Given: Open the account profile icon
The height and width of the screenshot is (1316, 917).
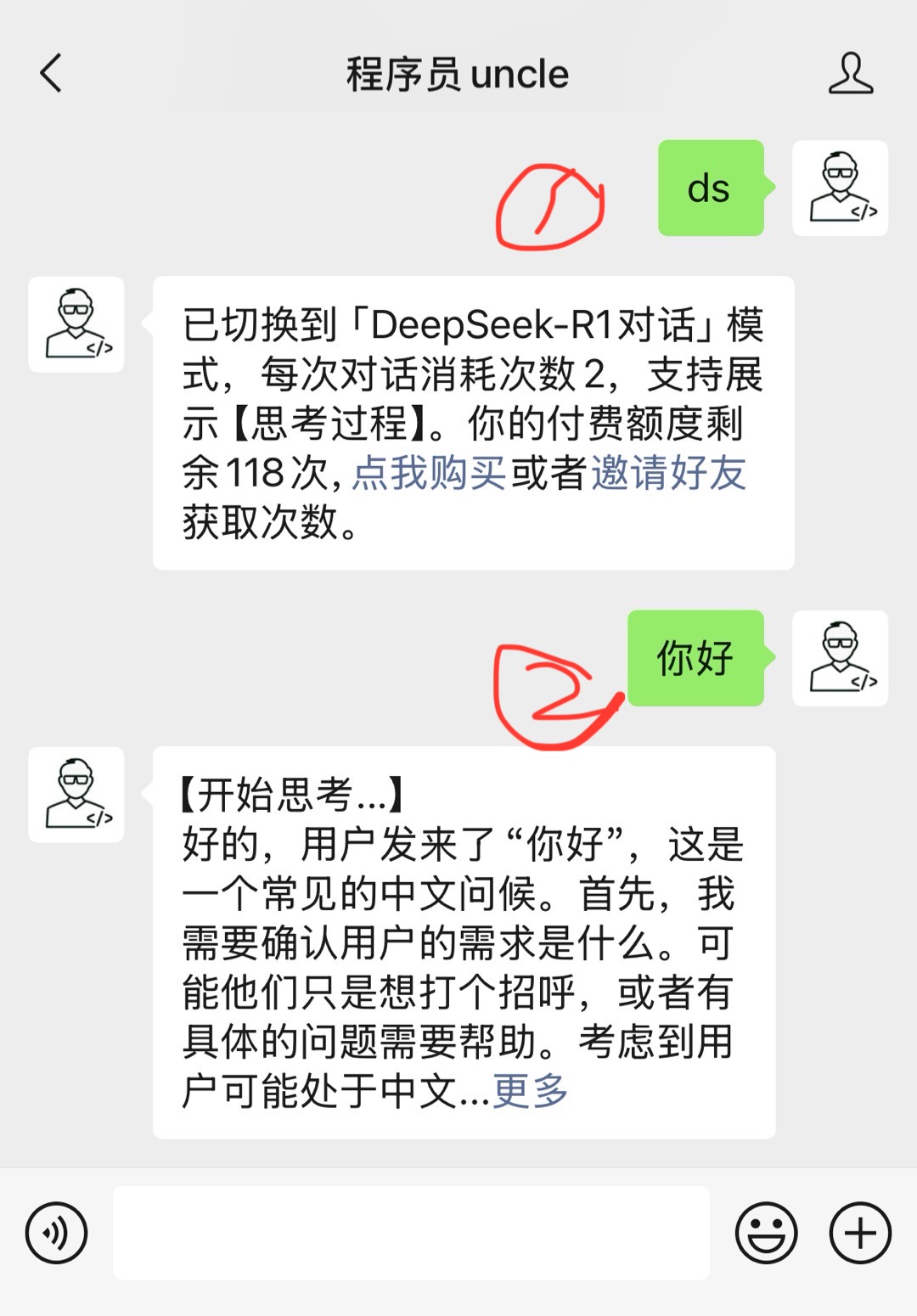Looking at the screenshot, I should tap(850, 73).
